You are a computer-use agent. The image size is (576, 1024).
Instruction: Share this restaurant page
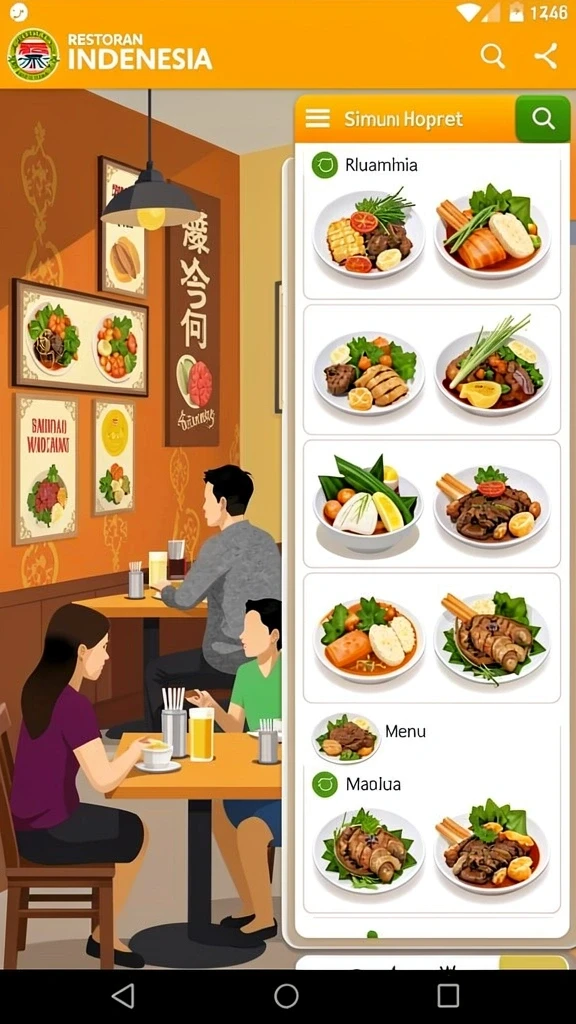tap(546, 56)
